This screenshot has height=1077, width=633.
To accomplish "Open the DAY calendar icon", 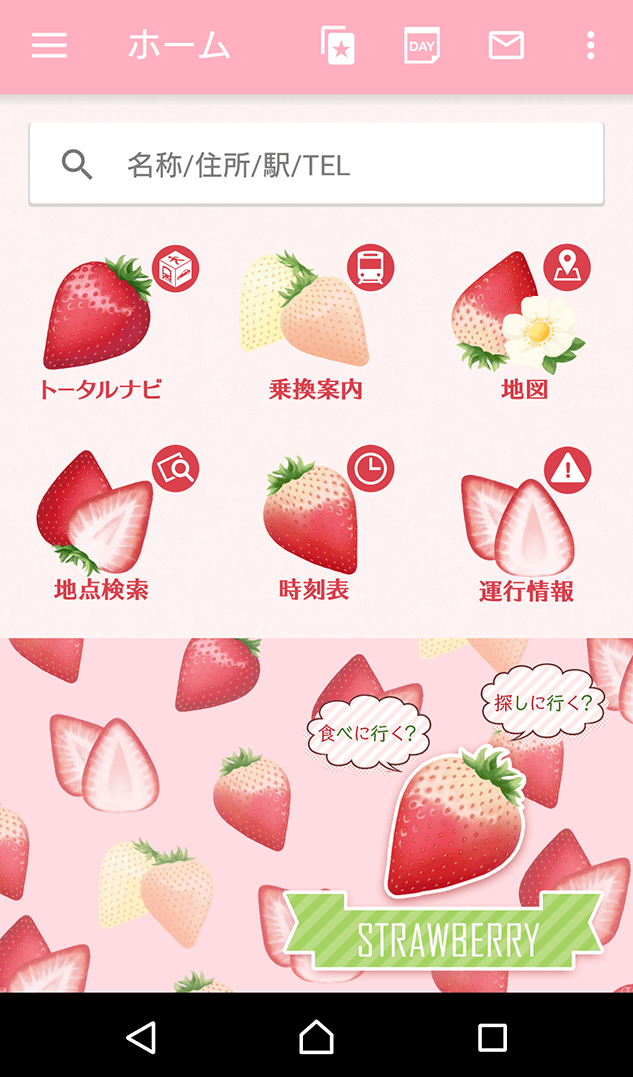I will pos(422,46).
